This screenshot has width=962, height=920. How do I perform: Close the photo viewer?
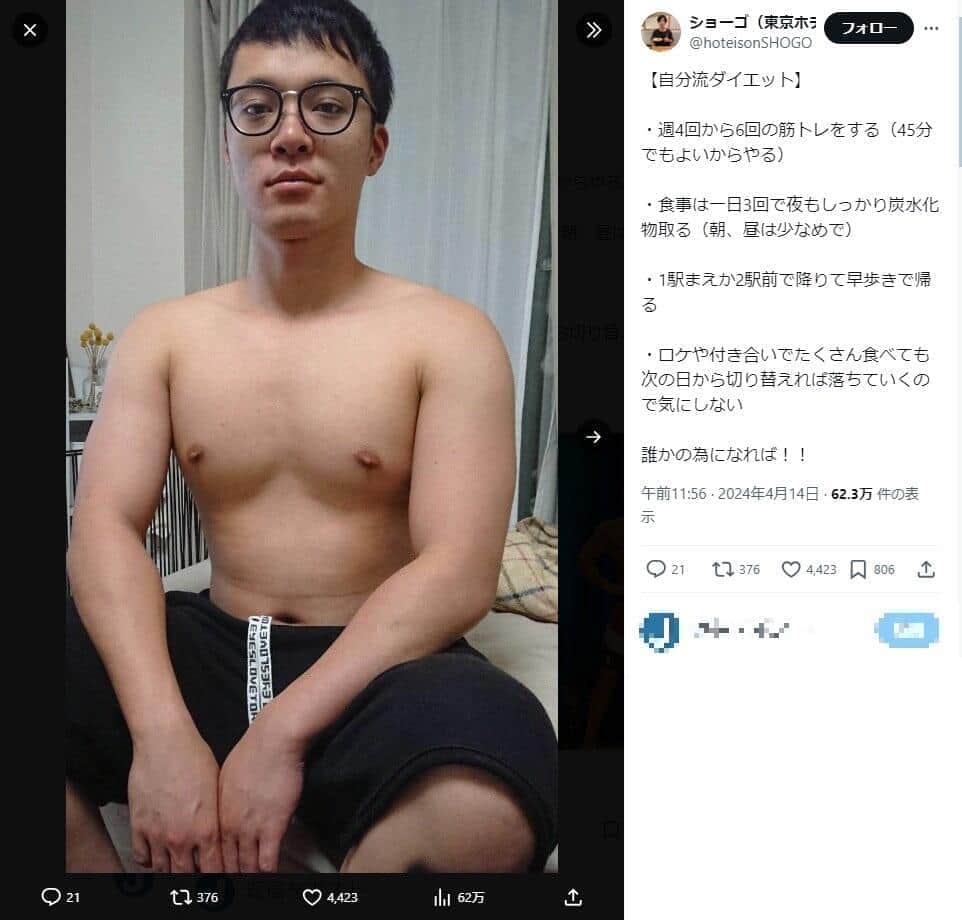29,30
